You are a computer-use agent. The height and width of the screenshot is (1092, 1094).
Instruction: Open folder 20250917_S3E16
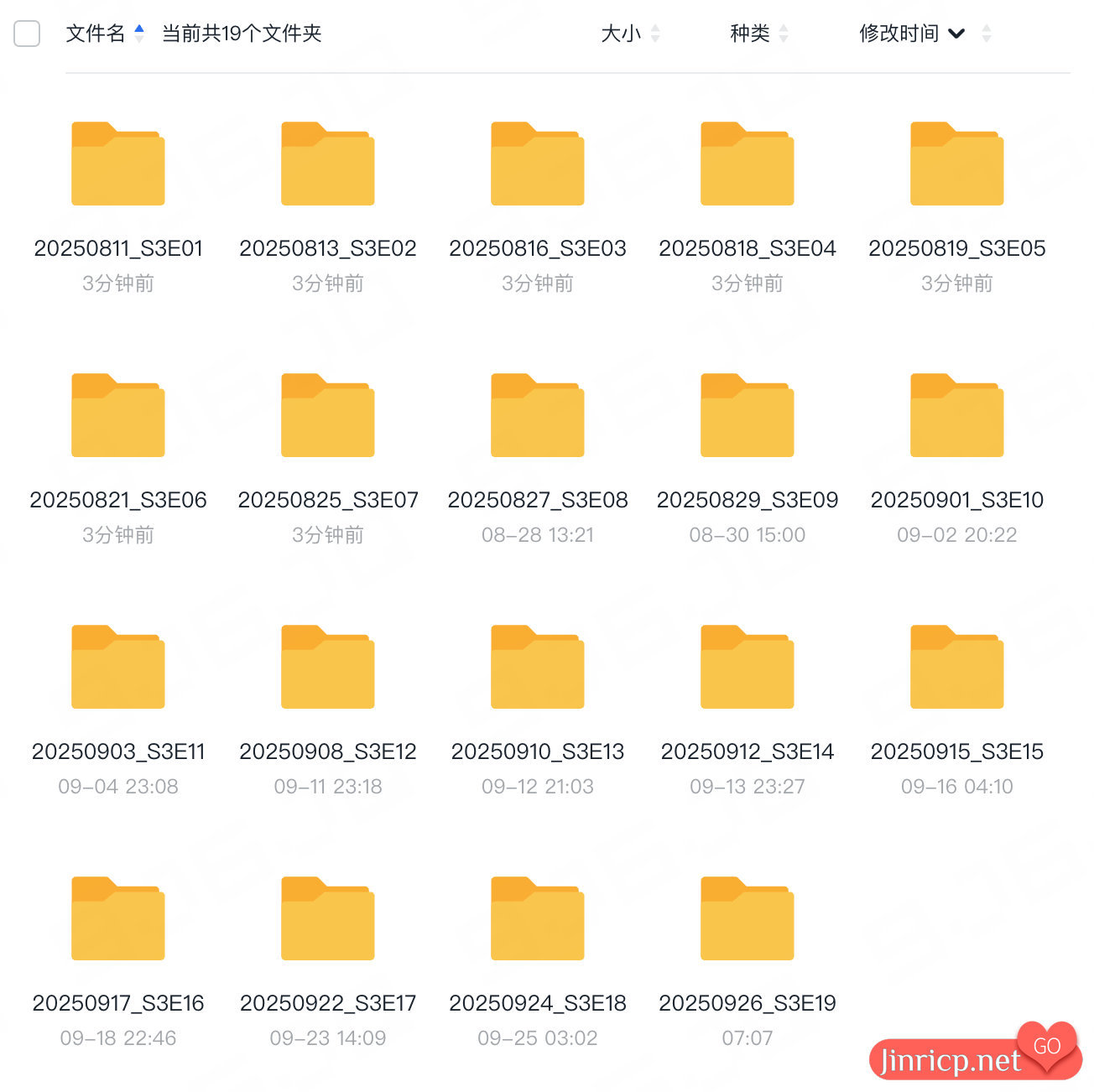click(x=118, y=919)
